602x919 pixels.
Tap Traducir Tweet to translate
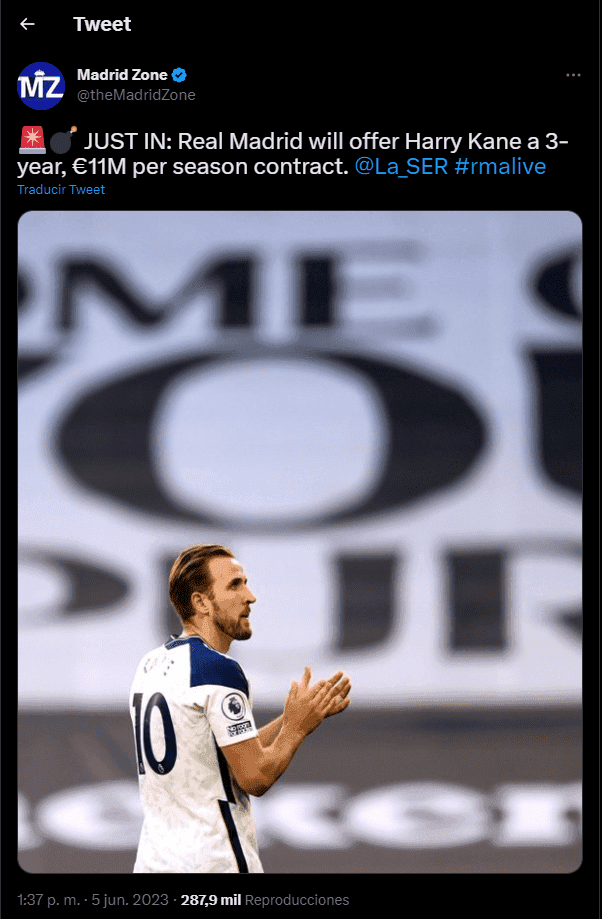click(x=61, y=189)
